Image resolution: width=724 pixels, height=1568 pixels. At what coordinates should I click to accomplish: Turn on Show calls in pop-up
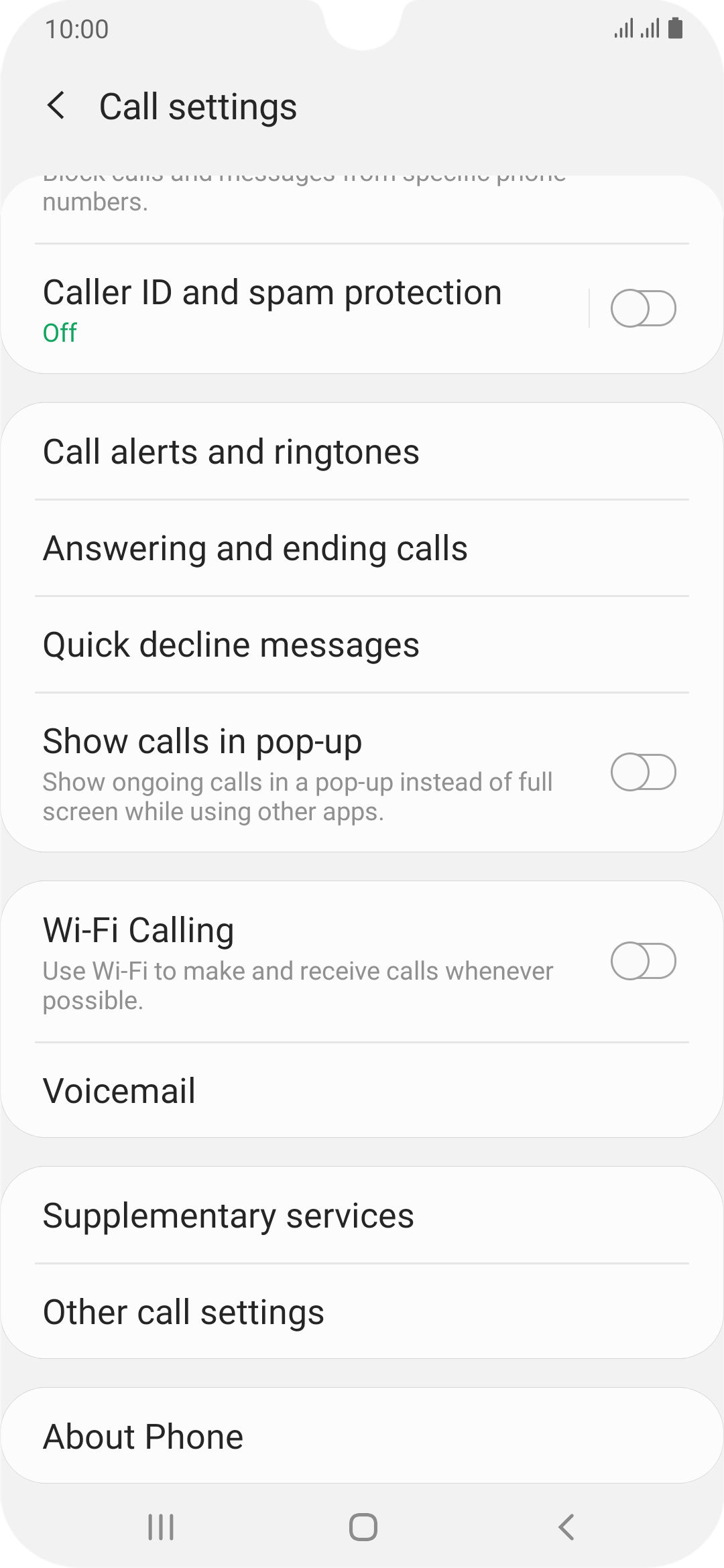[642, 772]
